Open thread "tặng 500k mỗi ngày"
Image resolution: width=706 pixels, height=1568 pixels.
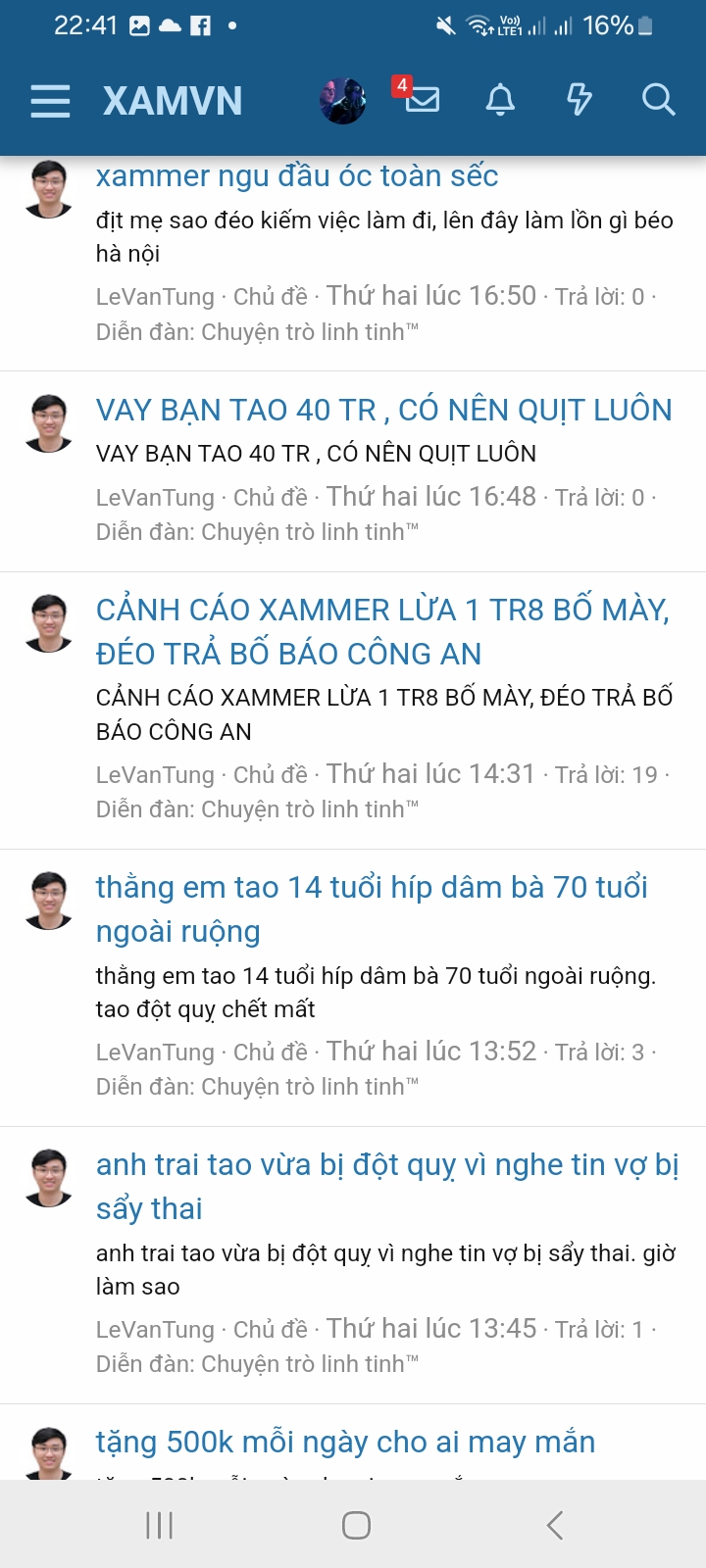[345, 1442]
